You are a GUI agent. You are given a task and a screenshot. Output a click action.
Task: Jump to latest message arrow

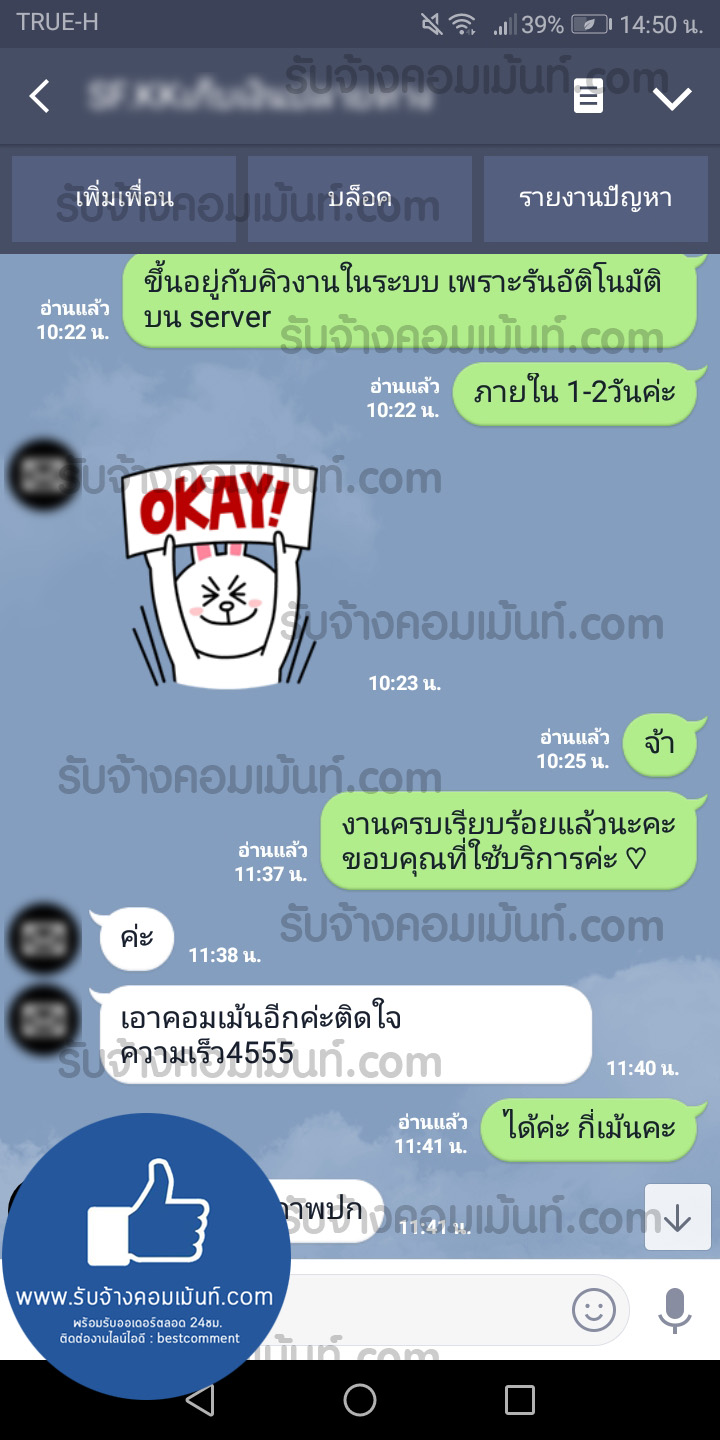click(x=677, y=1217)
